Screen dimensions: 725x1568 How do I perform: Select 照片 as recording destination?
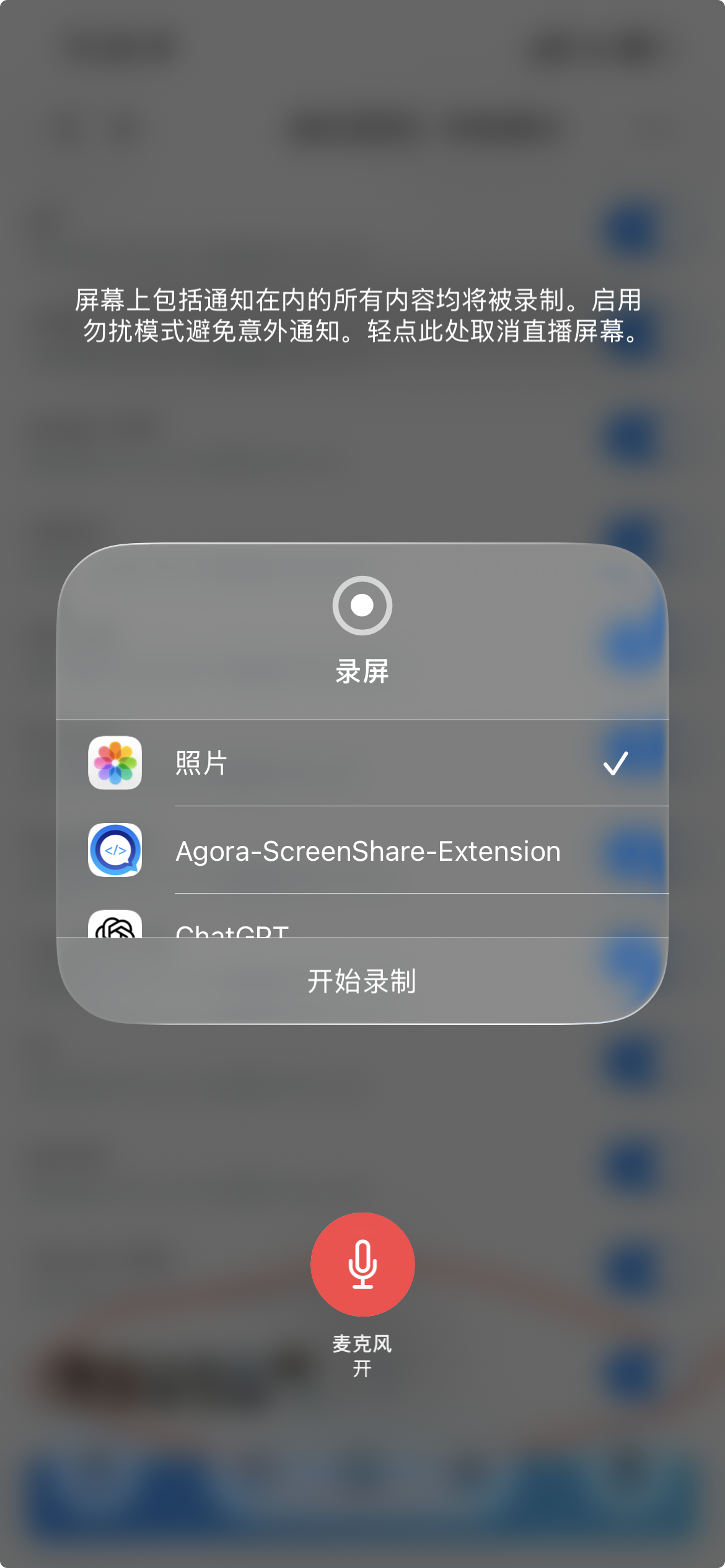click(x=362, y=763)
